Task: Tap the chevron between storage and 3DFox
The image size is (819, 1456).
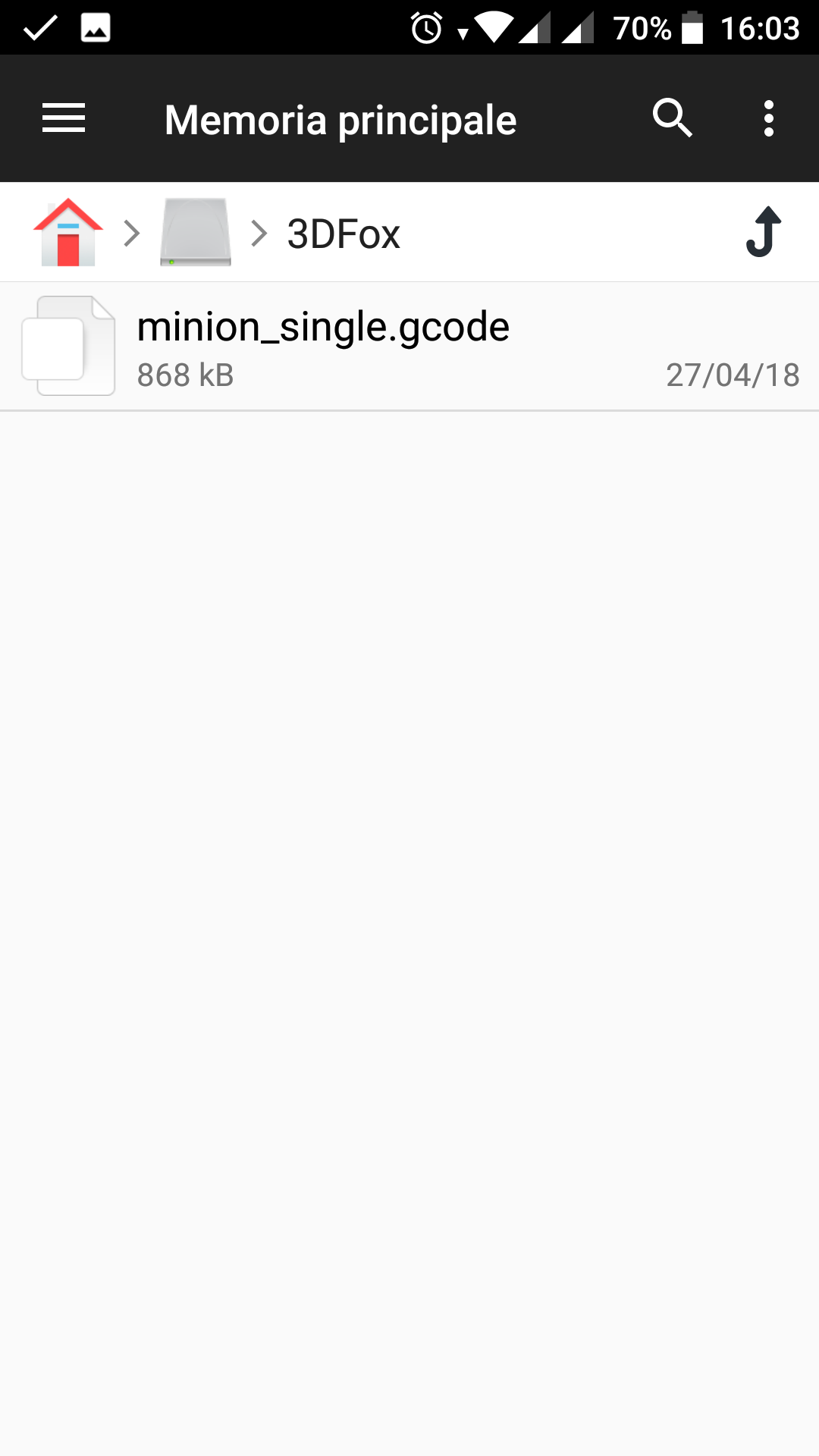Action: click(x=259, y=231)
